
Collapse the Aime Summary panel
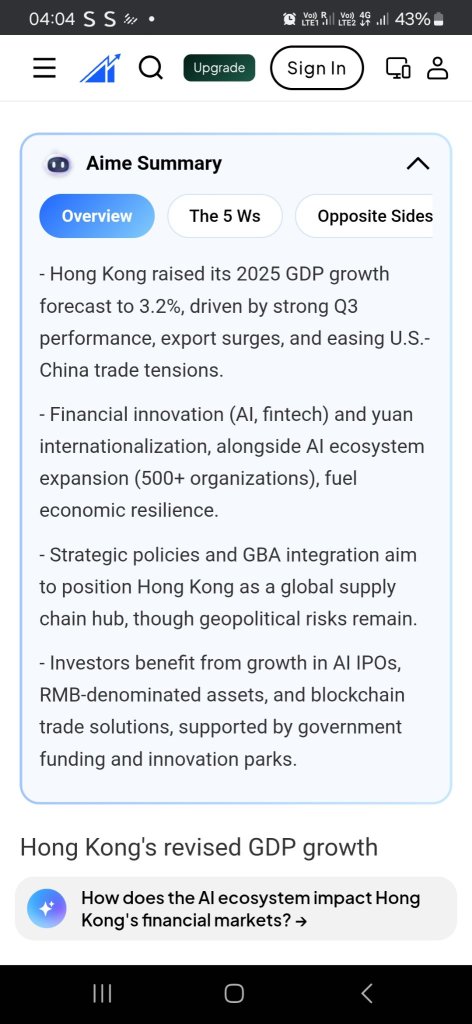pyautogui.click(x=418, y=163)
